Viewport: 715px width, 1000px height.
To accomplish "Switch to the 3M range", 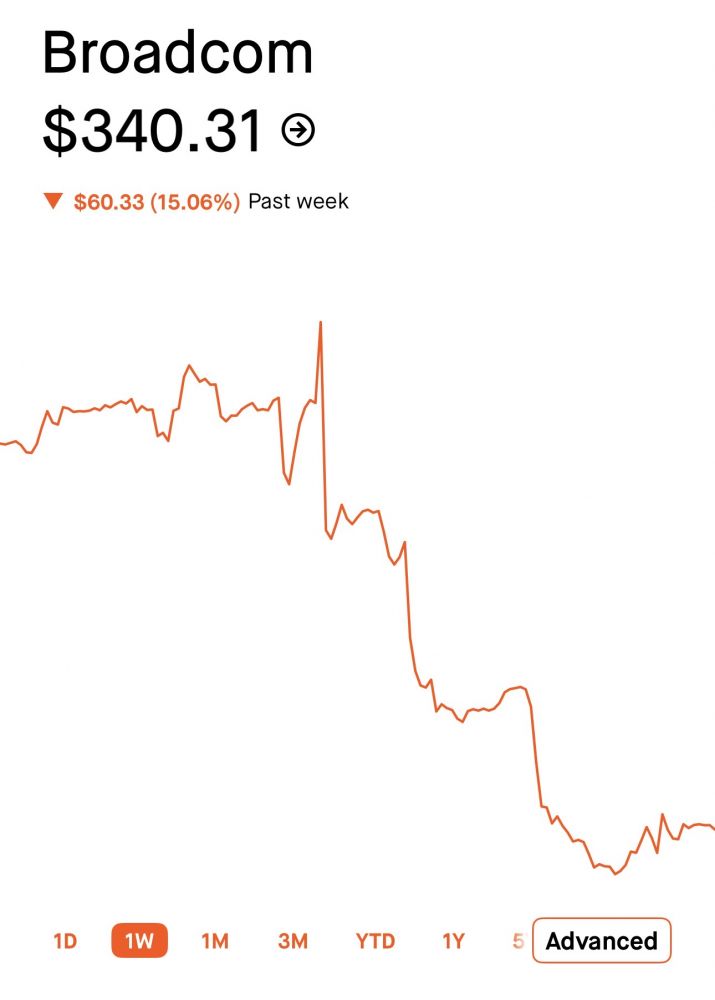I will pyautogui.click(x=292, y=941).
